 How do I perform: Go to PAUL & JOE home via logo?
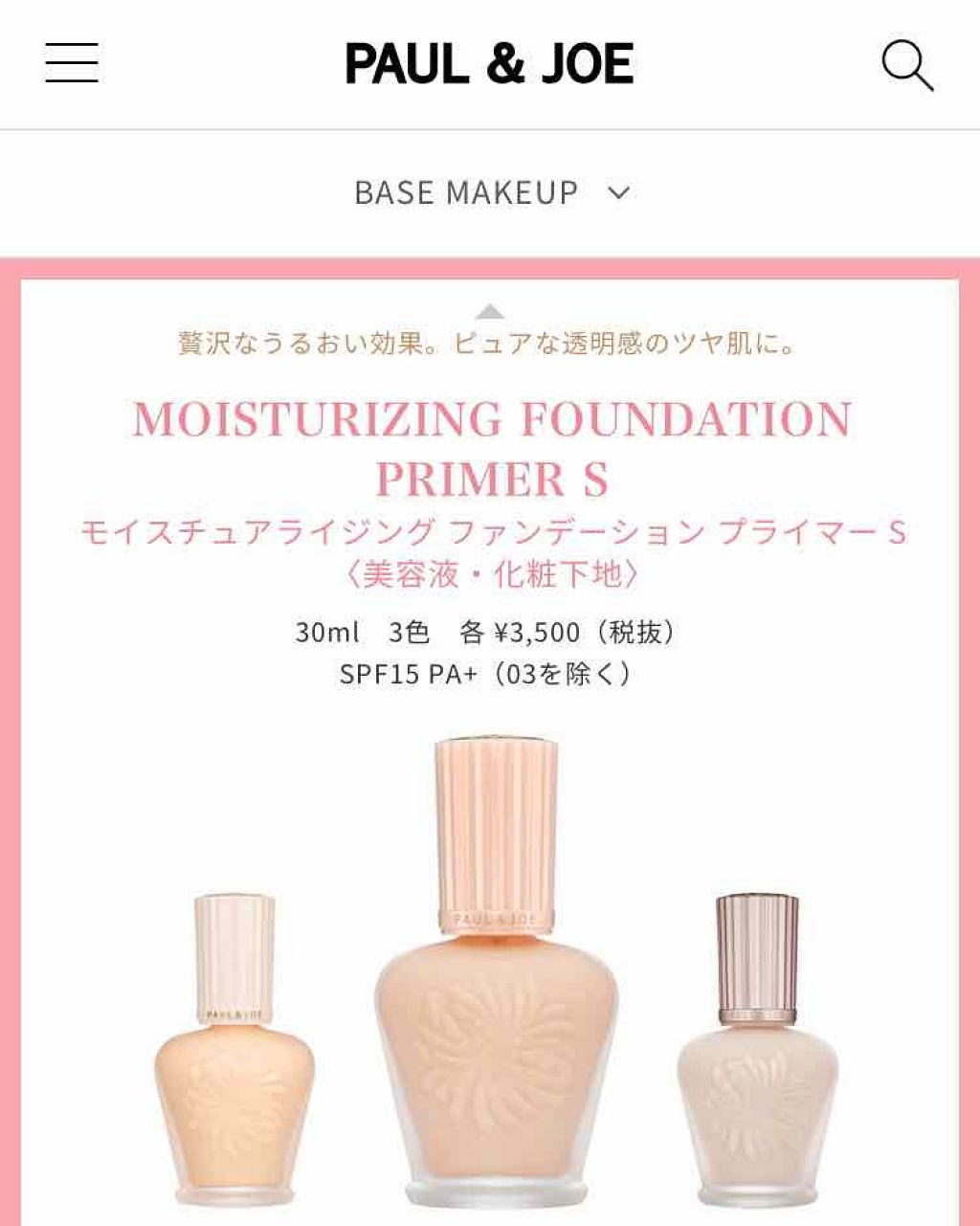point(490,65)
